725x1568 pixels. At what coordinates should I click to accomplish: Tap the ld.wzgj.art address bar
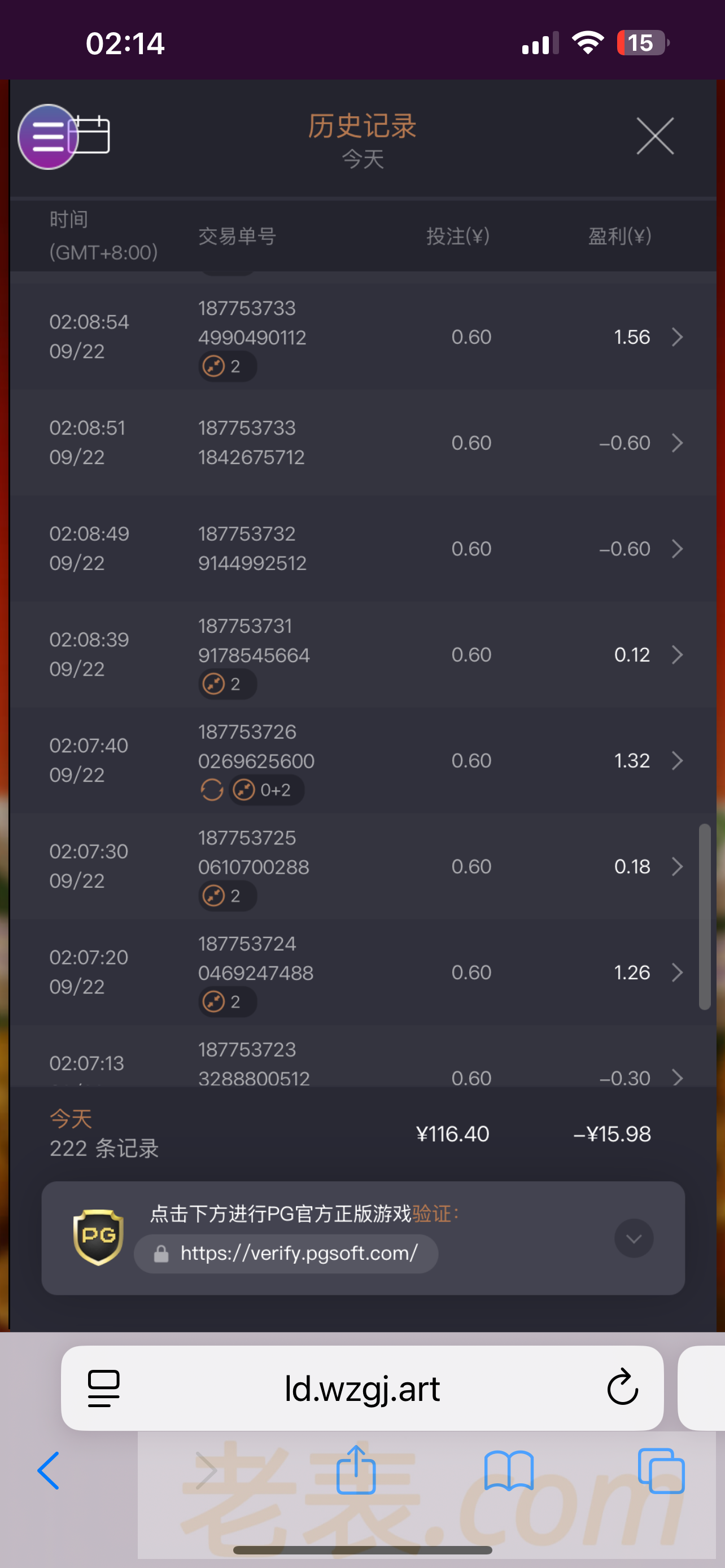pyautogui.click(x=362, y=1388)
